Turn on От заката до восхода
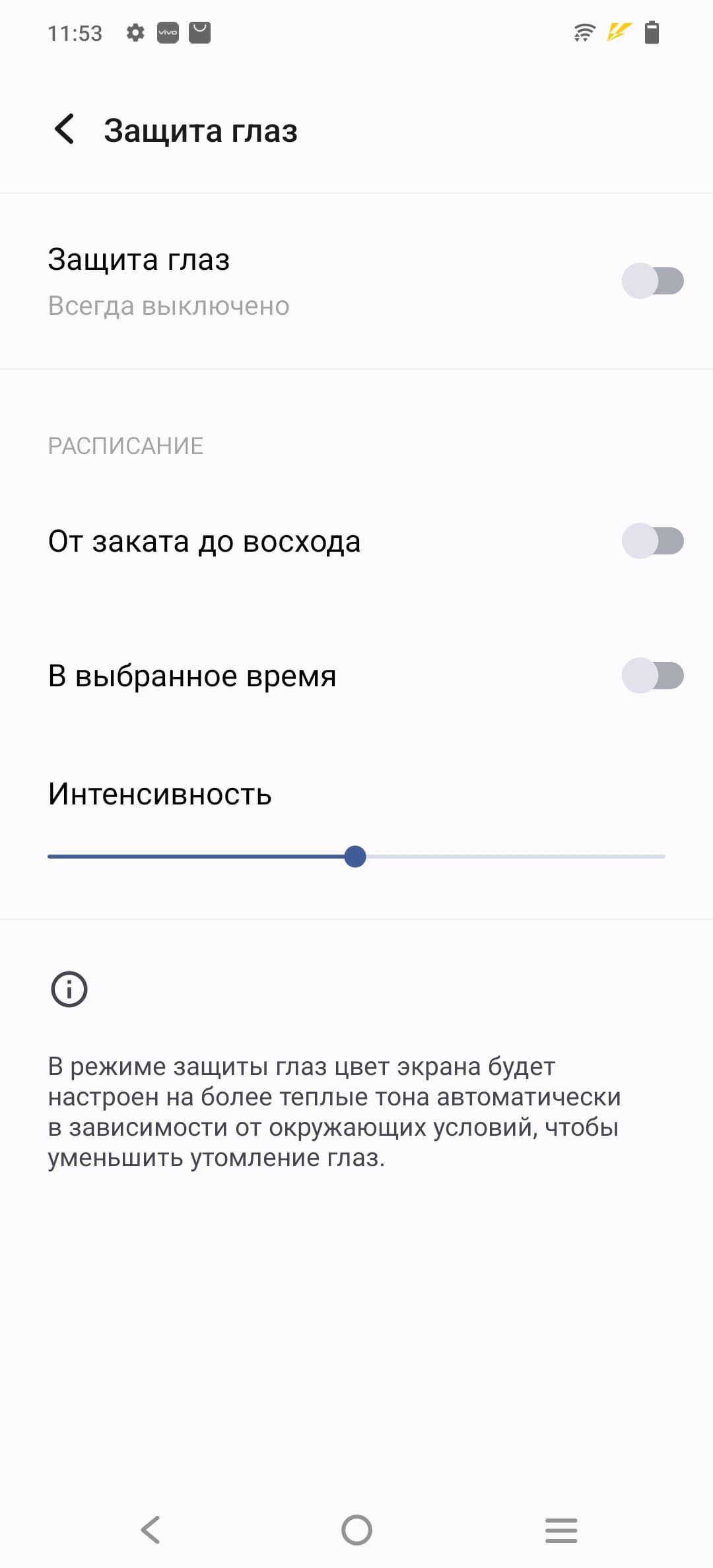This screenshot has width=713, height=1568. pos(652,541)
